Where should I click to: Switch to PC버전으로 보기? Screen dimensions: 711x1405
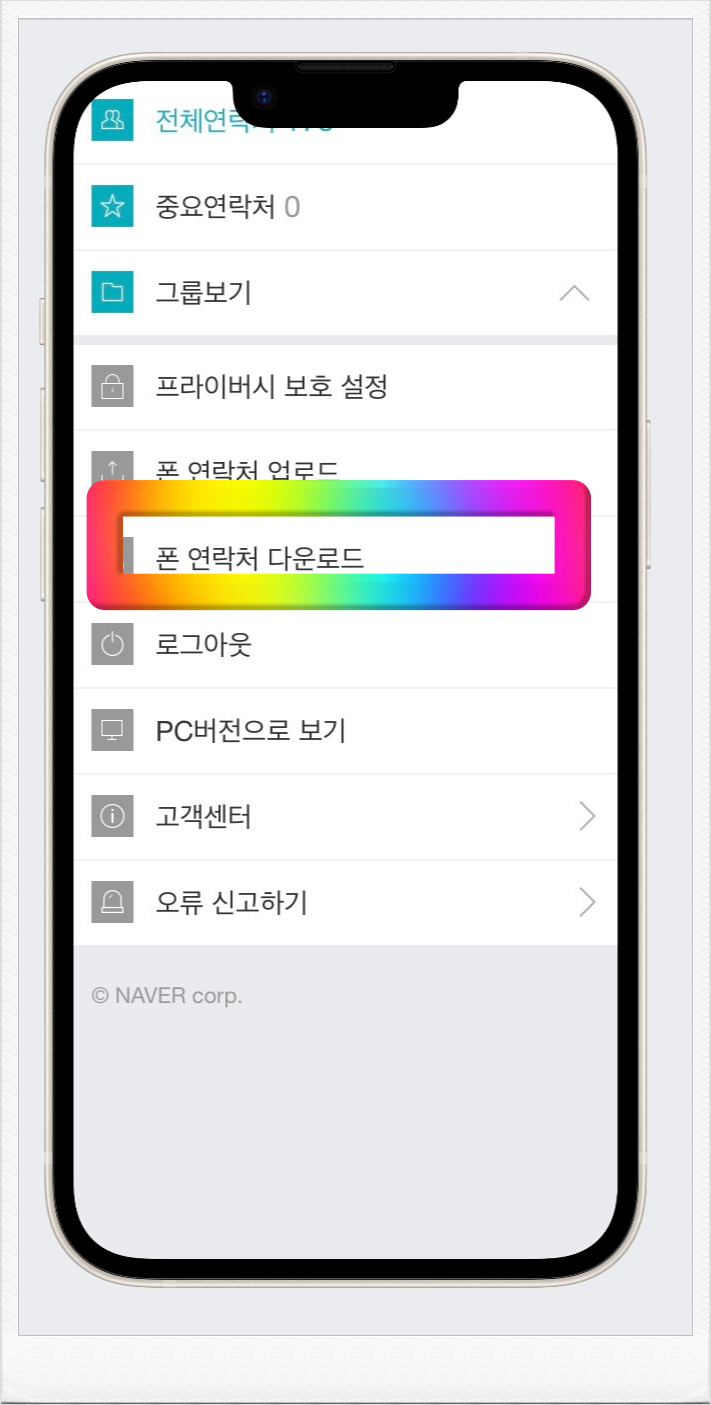pos(250,731)
